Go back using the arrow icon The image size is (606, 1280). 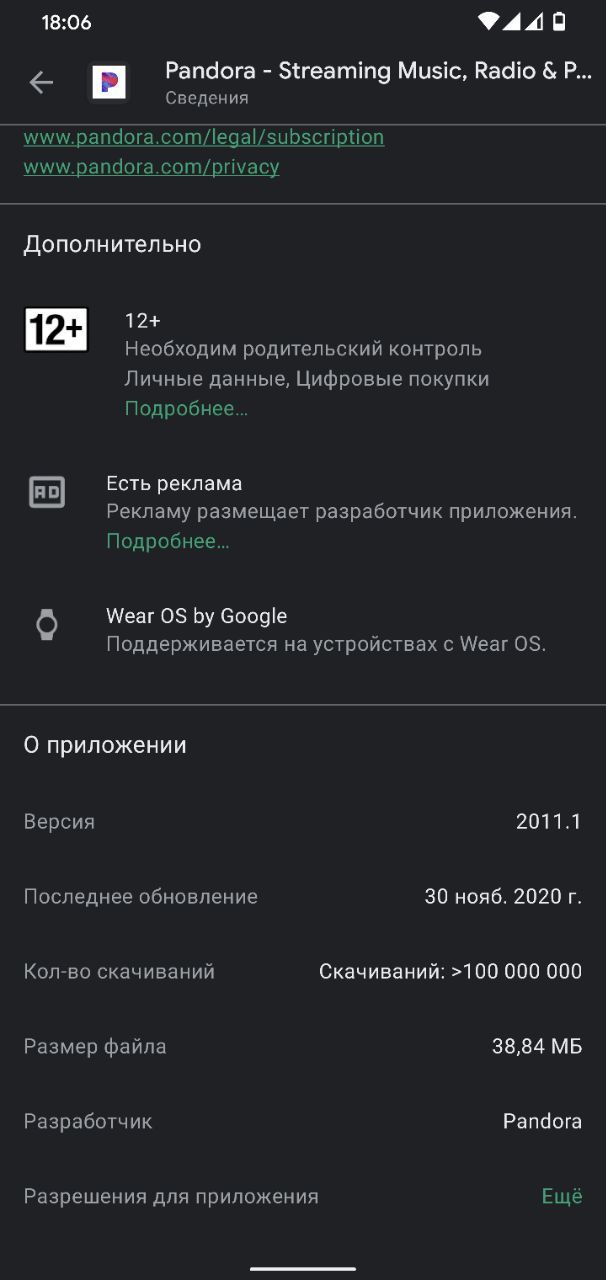click(41, 83)
